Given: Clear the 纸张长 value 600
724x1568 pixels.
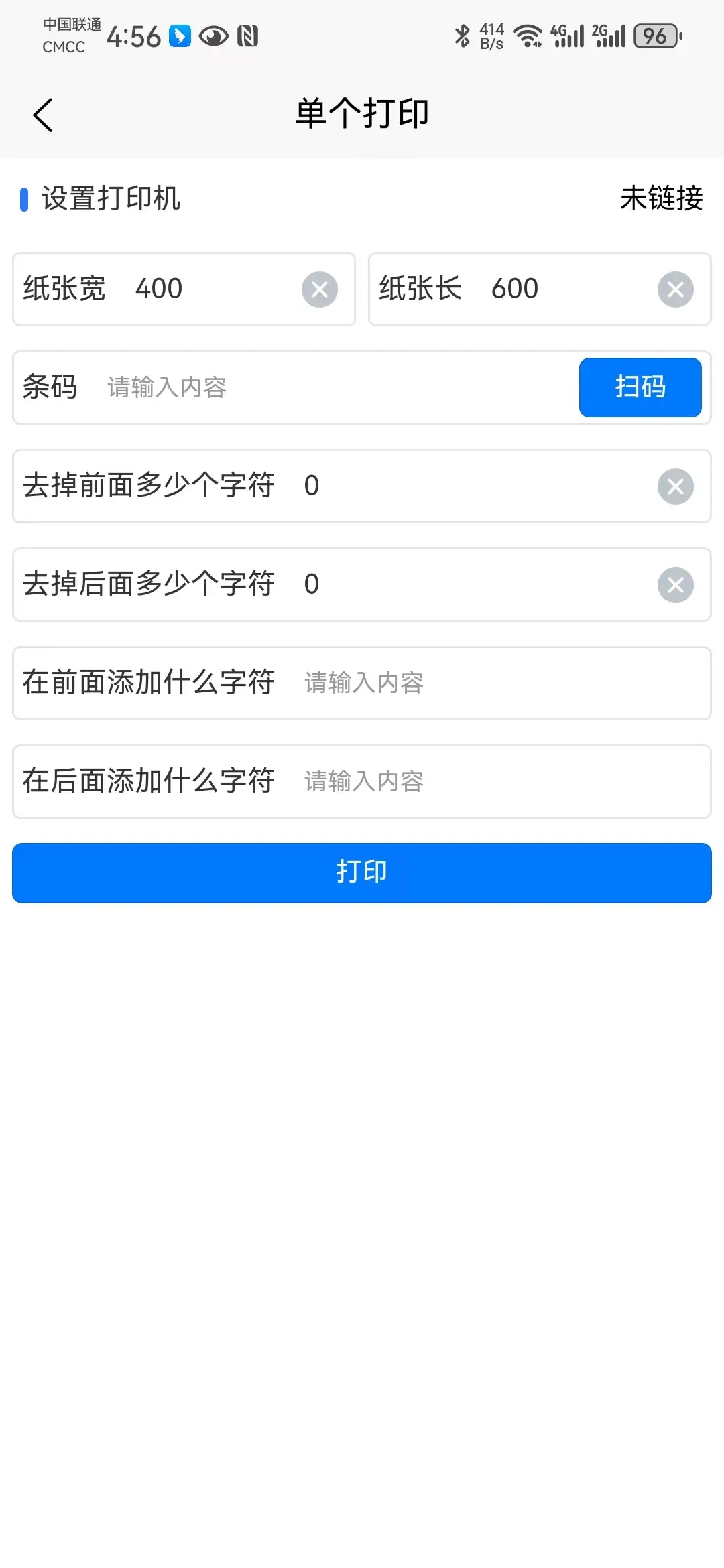Looking at the screenshot, I should (675, 289).
